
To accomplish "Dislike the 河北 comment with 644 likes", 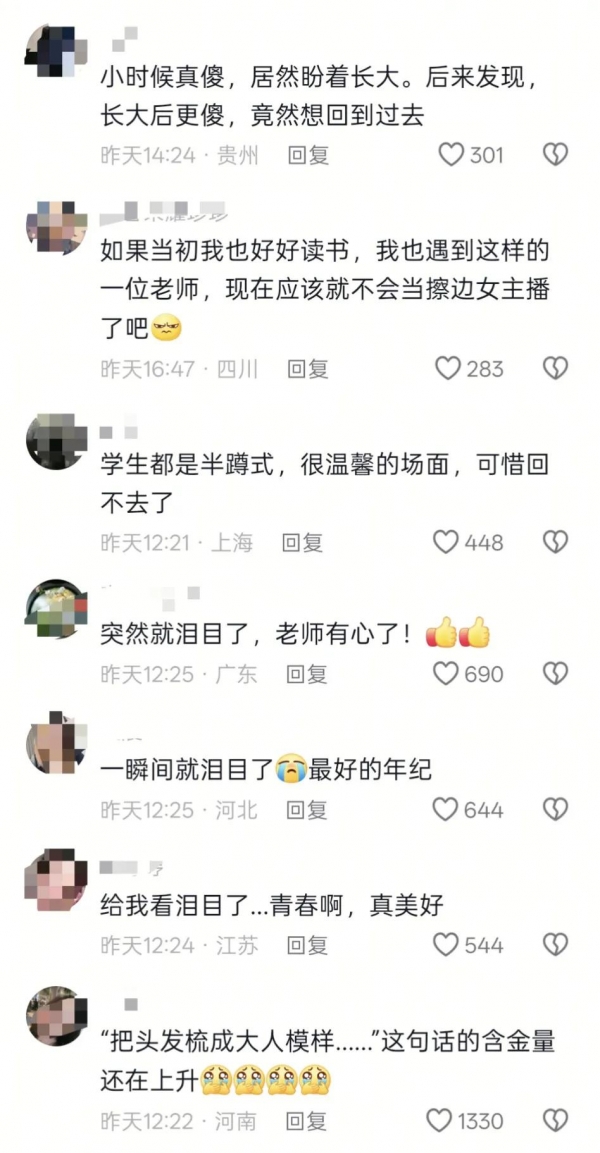I will tap(555, 809).
